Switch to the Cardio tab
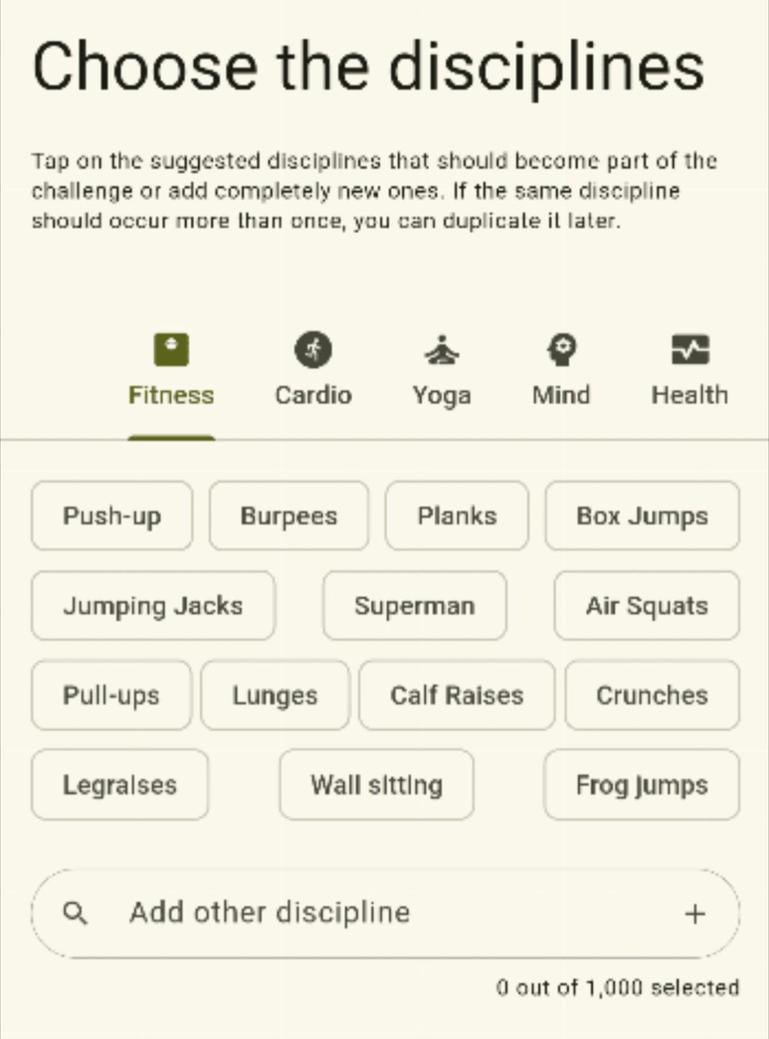Viewport: 769px width, 1039px height. 313,372
